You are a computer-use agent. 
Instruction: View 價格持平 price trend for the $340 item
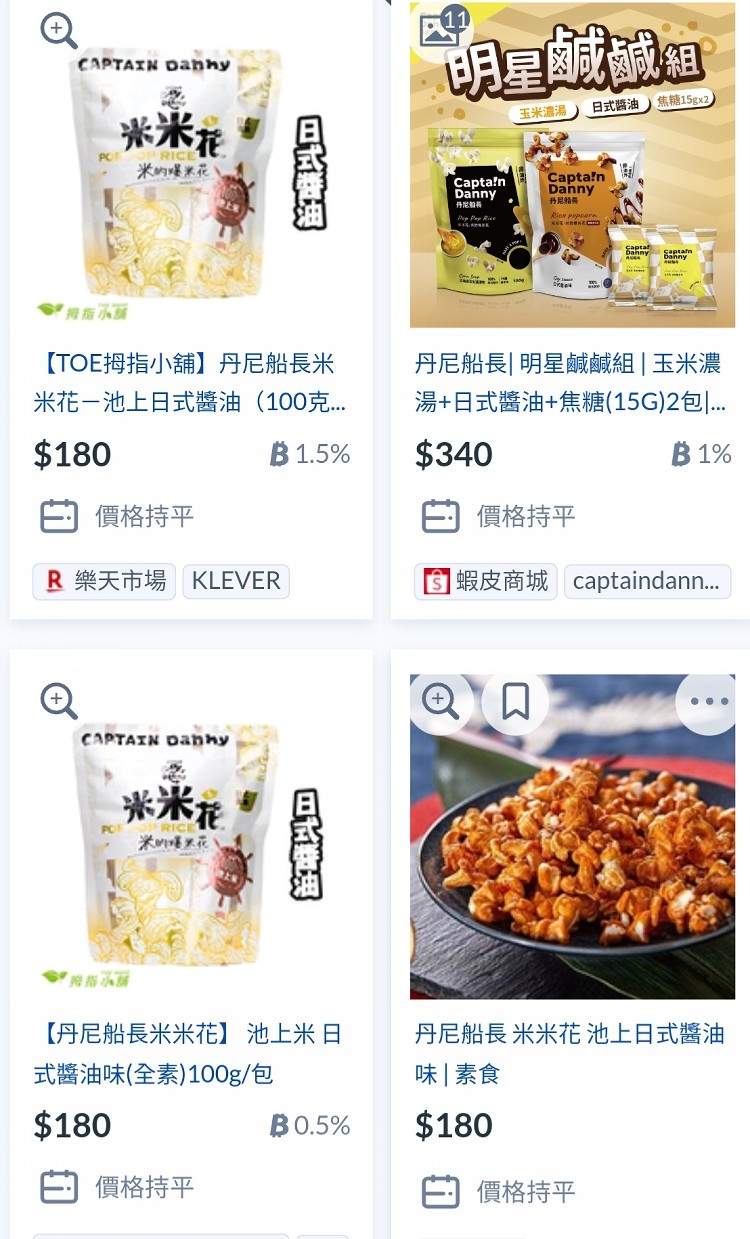(x=500, y=516)
